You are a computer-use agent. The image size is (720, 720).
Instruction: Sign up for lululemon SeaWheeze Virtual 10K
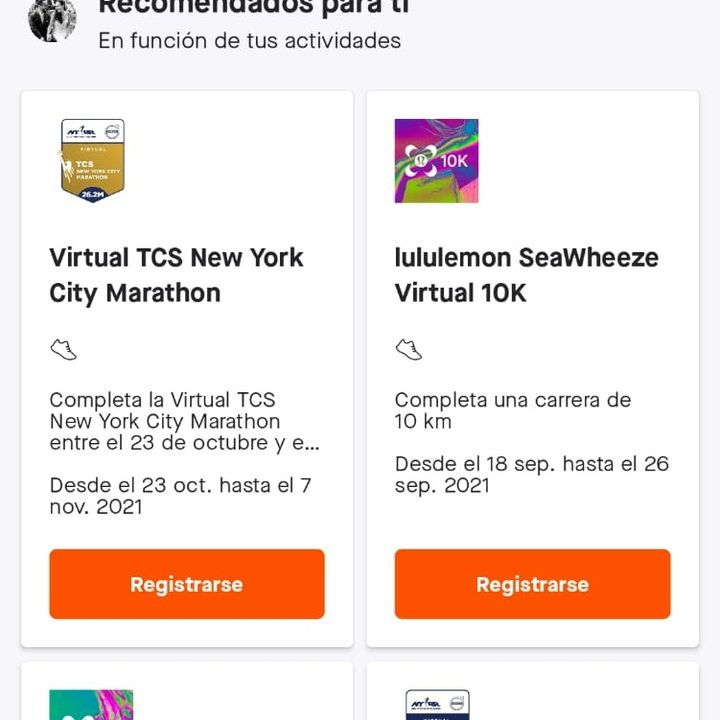tap(532, 584)
